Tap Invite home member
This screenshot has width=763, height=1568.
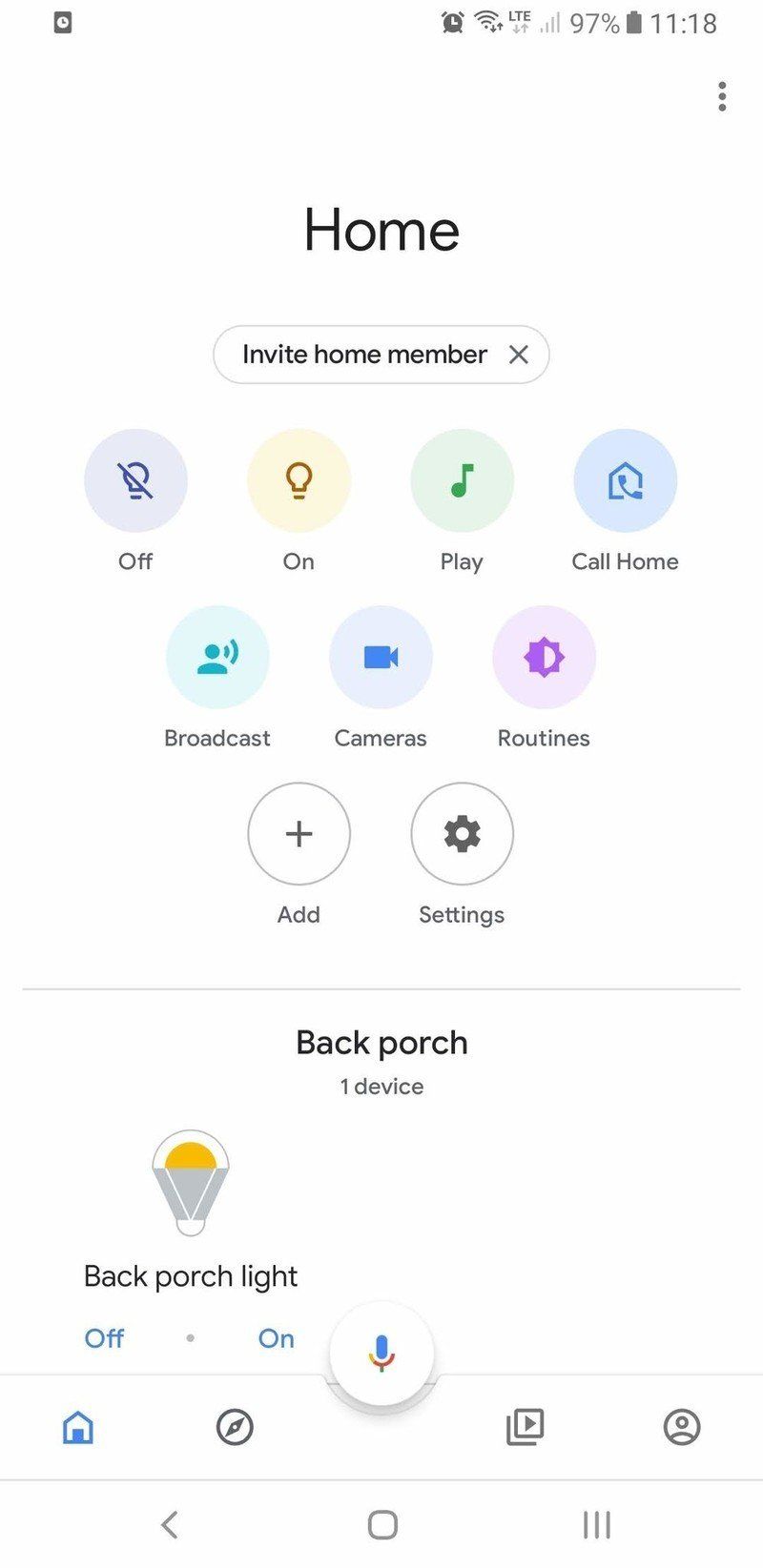click(x=363, y=355)
